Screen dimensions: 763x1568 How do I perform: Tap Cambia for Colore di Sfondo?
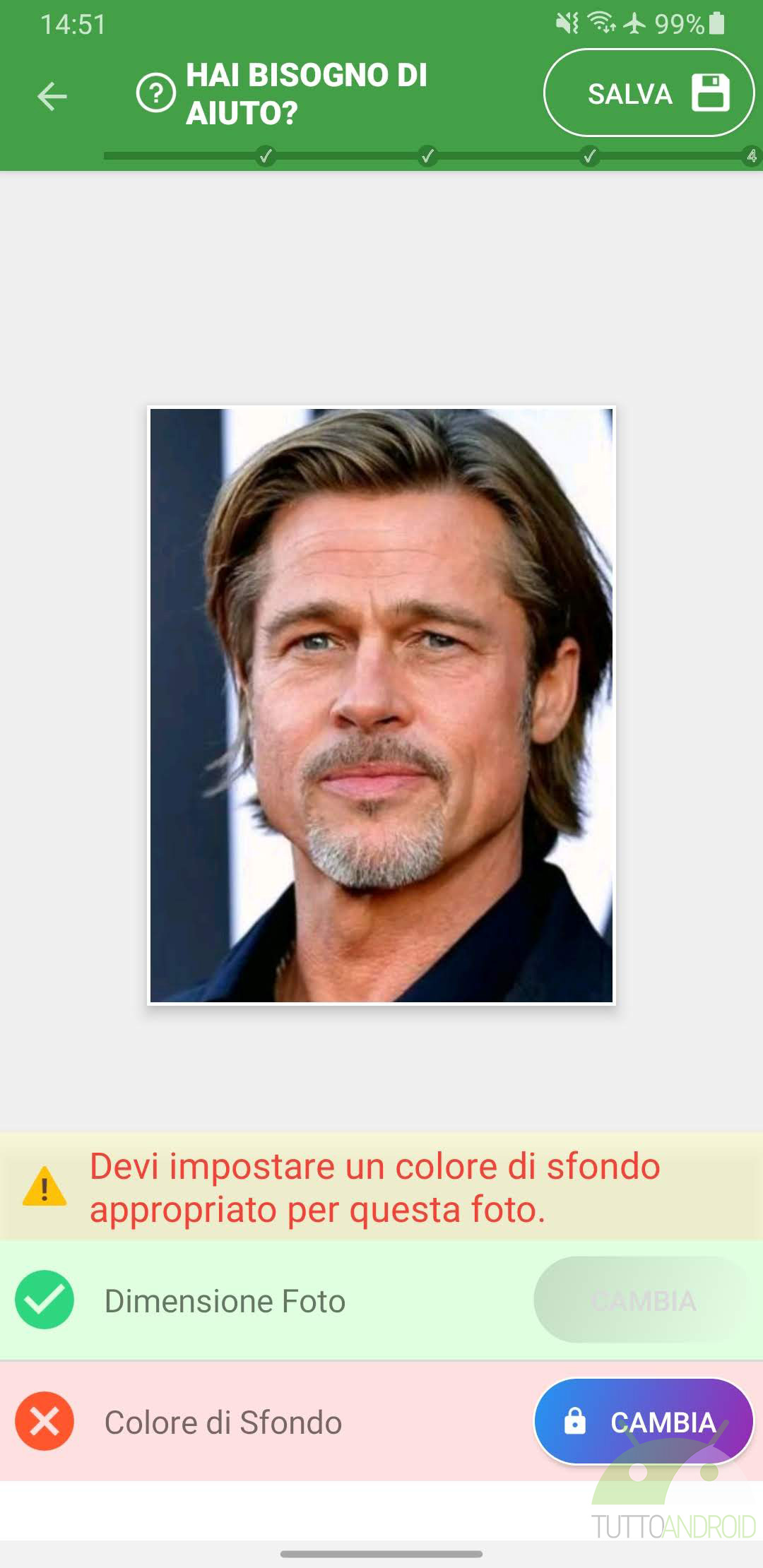pos(644,1421)
